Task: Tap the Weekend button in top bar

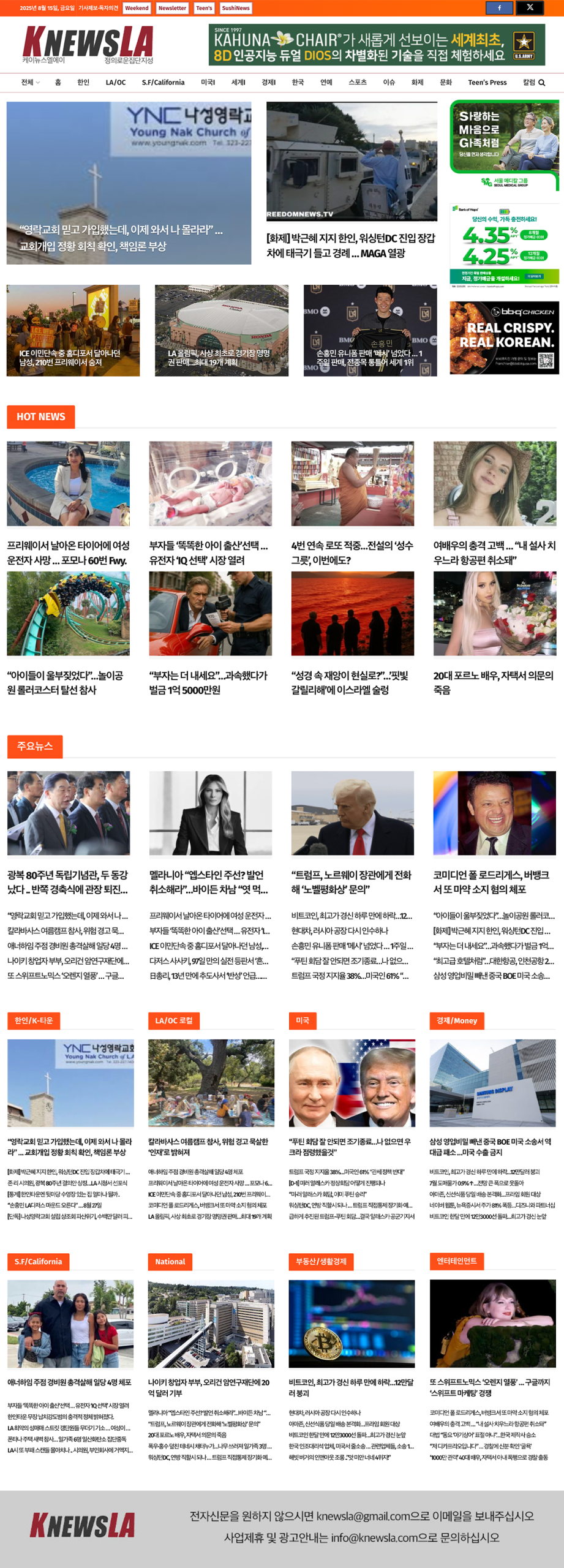Action: 137,8
